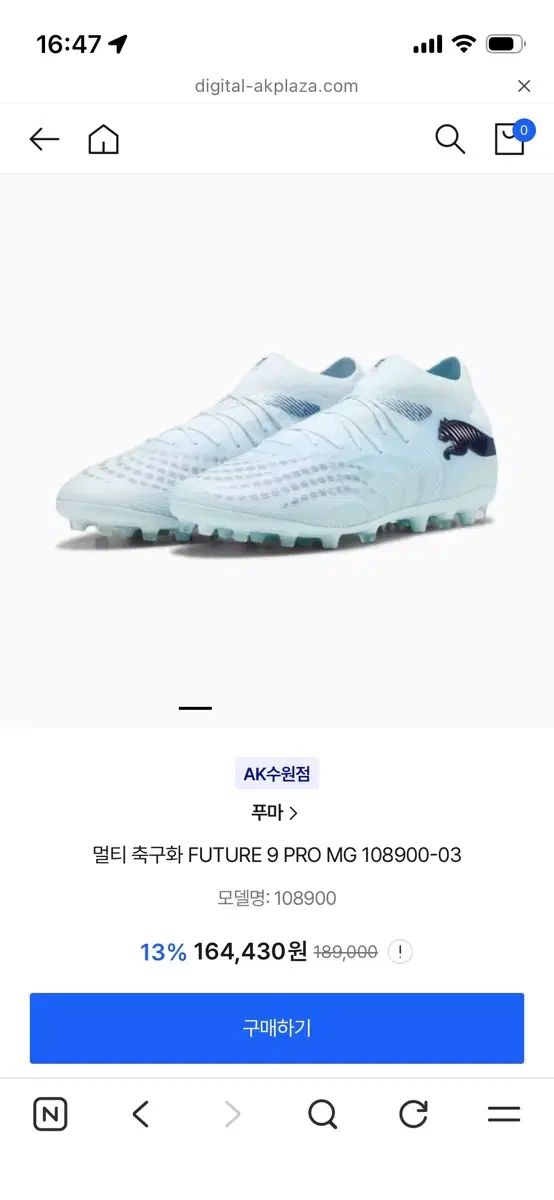
Task: Open the shopping bag cart
Action: pyautogui.click(x=511, y=138)
